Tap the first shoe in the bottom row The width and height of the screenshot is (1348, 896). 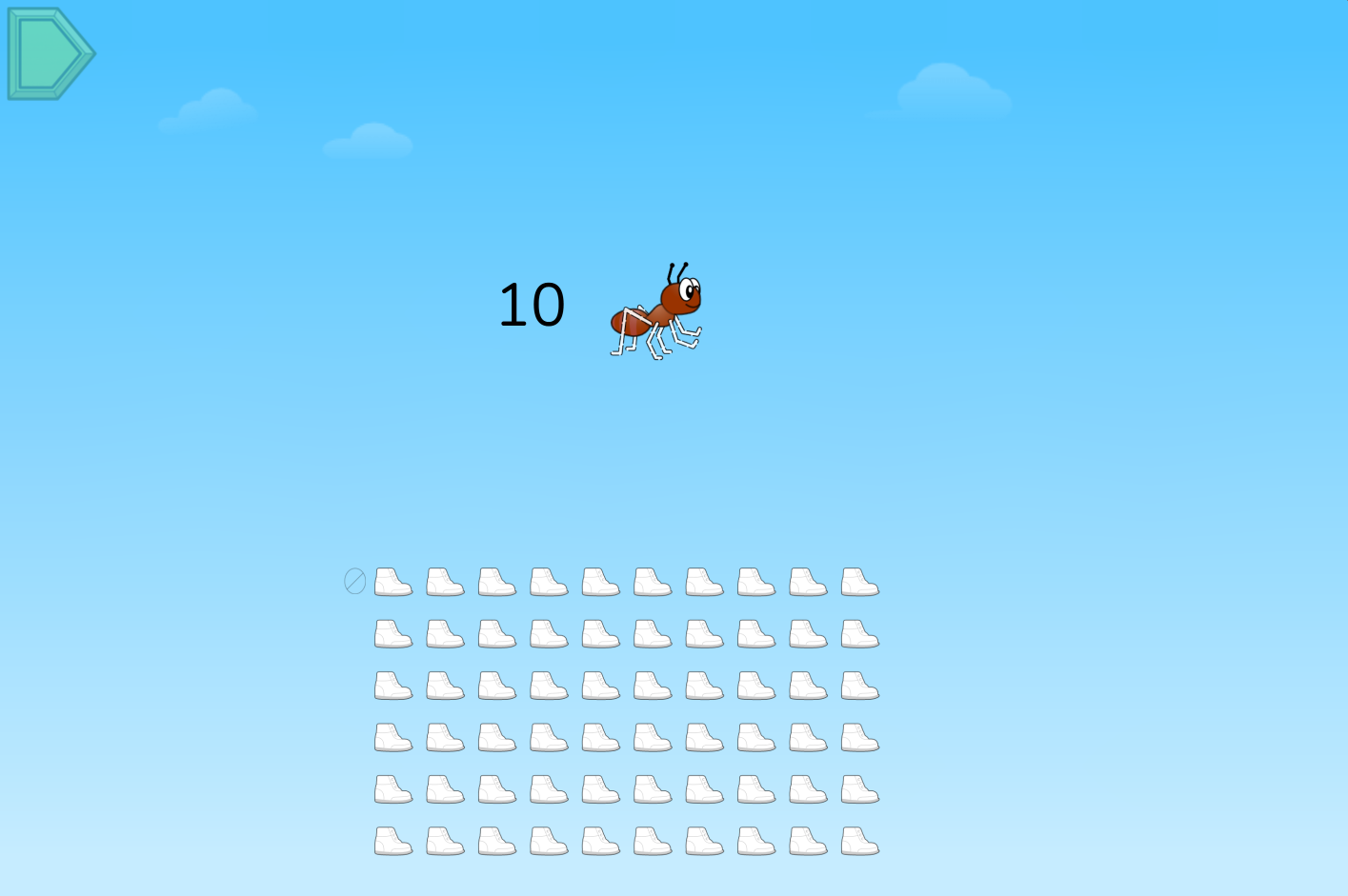[392, 841]
